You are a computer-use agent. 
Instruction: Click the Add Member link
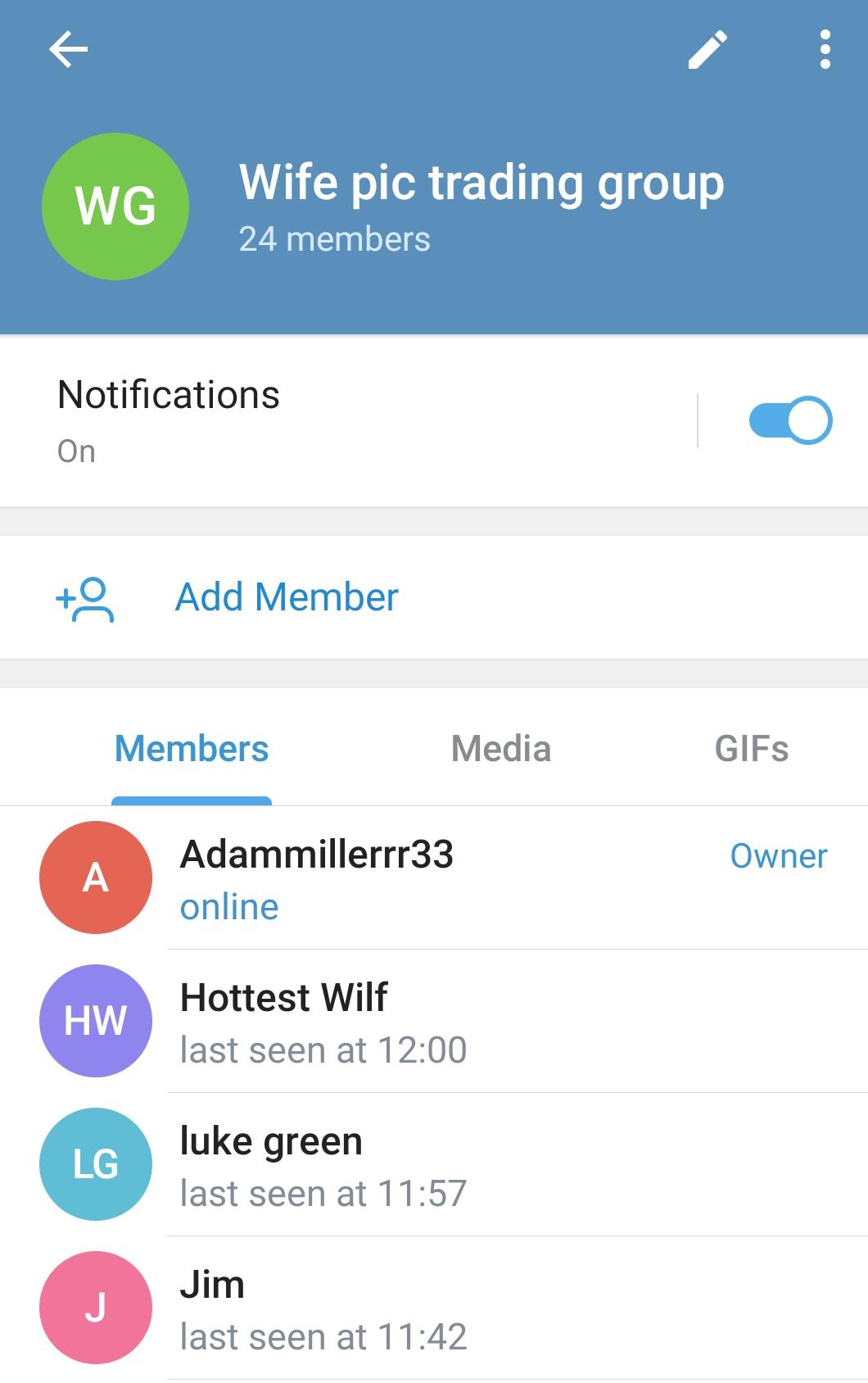click(x=287, y=597)
